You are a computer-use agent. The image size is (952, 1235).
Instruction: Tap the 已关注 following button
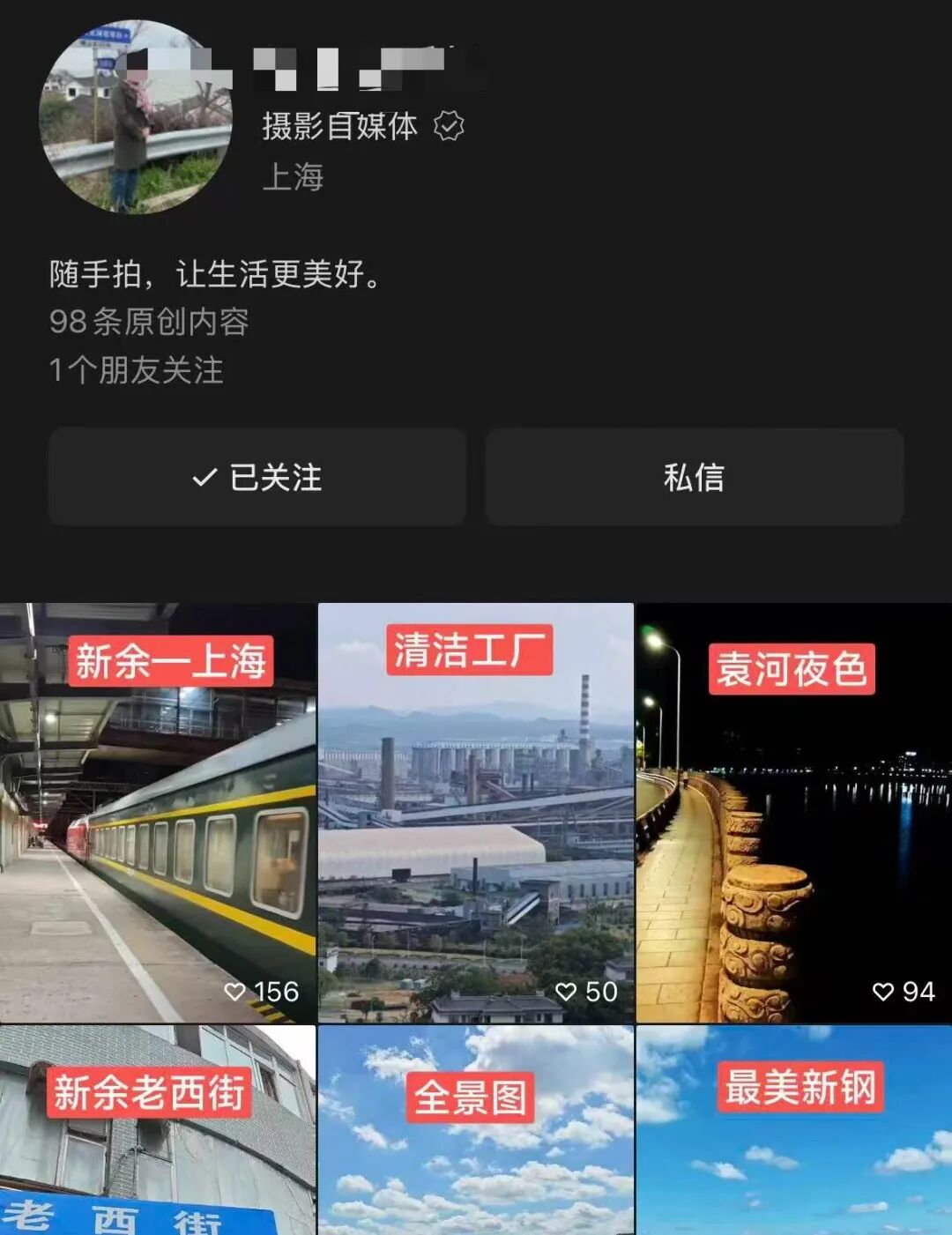(x=257, y=477)
